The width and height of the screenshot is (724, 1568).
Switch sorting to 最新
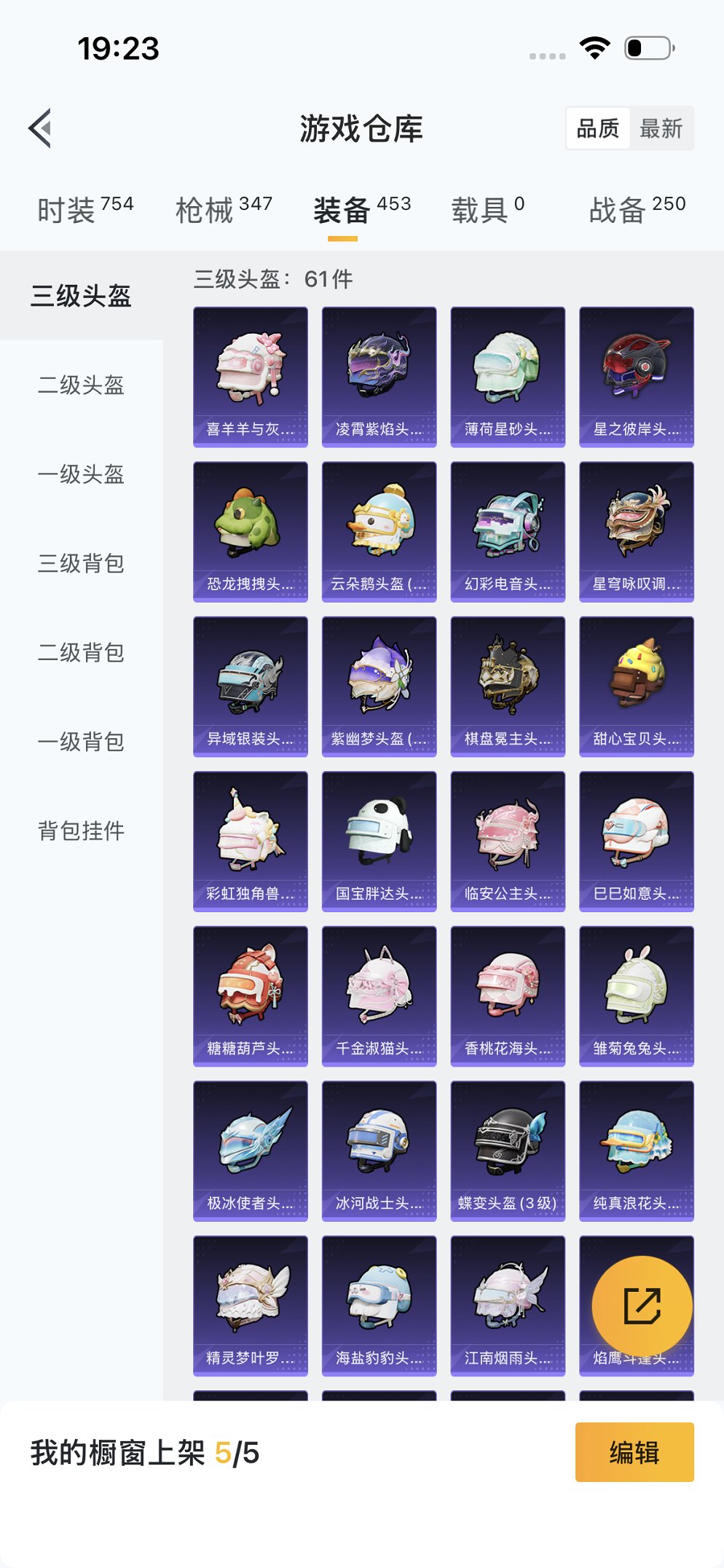pyautogui.click(x=661, y=128)
